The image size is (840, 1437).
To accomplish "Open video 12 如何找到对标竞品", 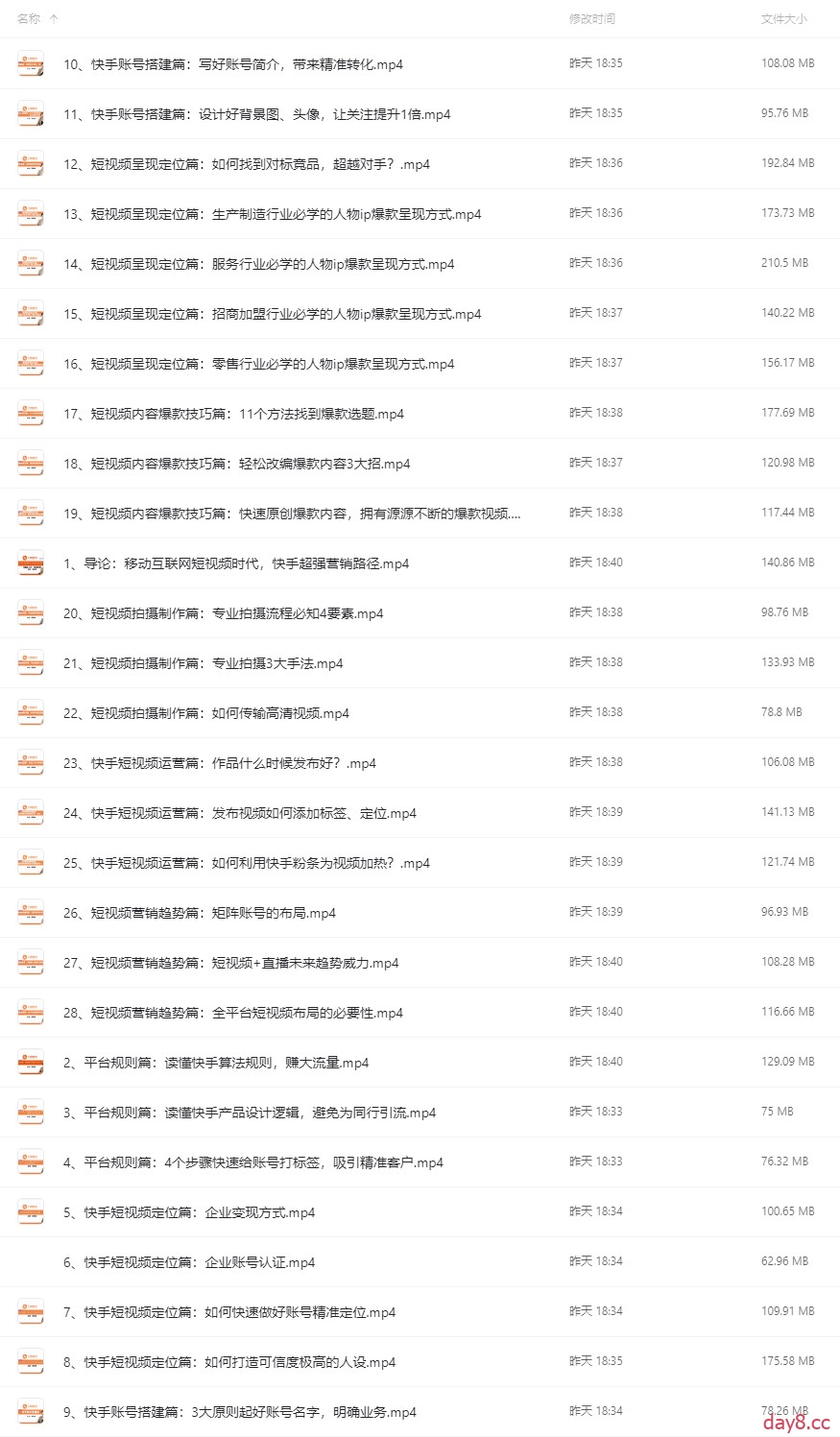I will (x=247, y=164).
